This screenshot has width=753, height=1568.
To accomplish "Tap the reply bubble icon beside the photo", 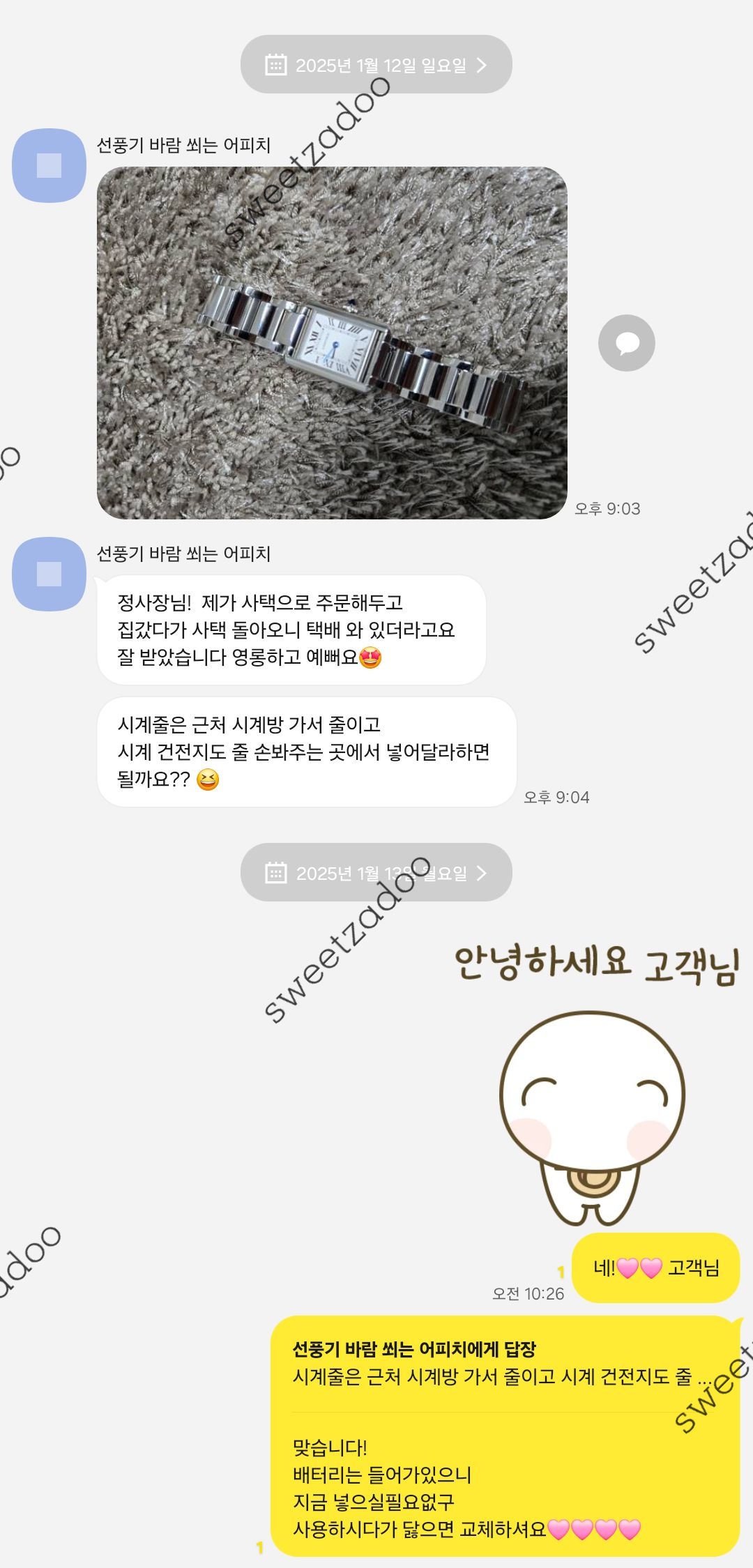I will [626, 343].
